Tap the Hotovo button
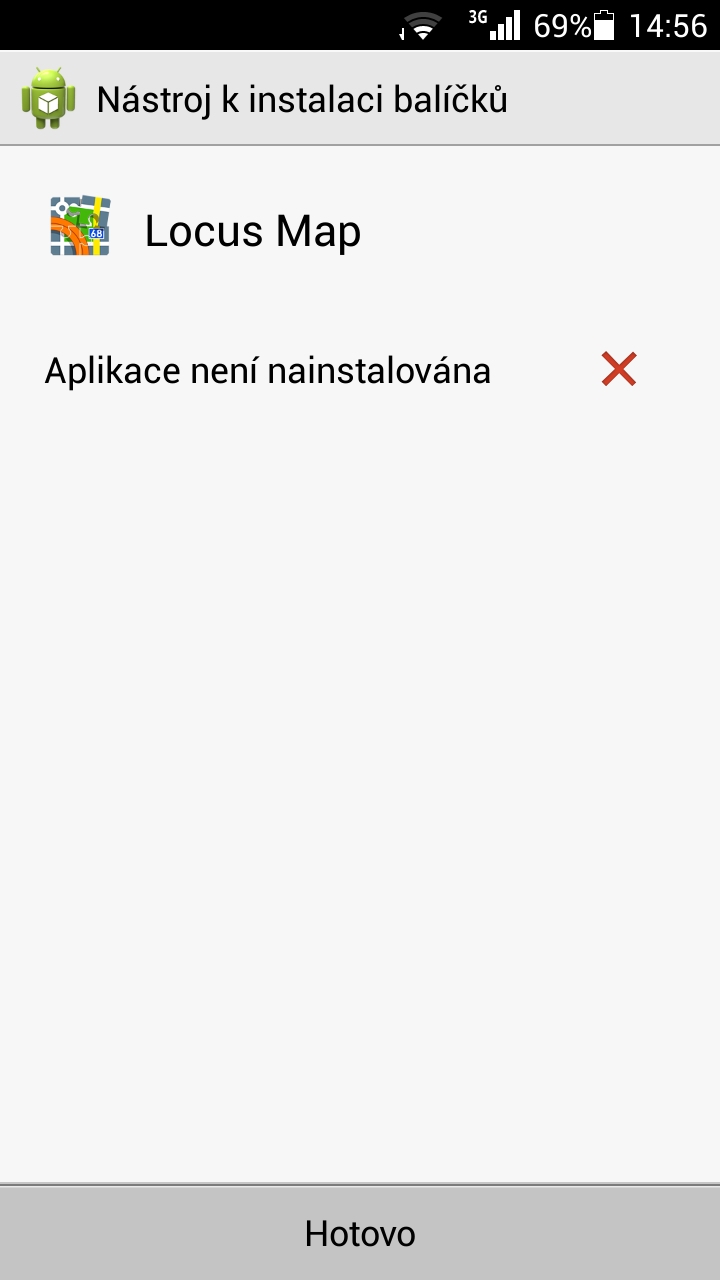The width and height of the screenshot is (720, 1280). 360,1233
